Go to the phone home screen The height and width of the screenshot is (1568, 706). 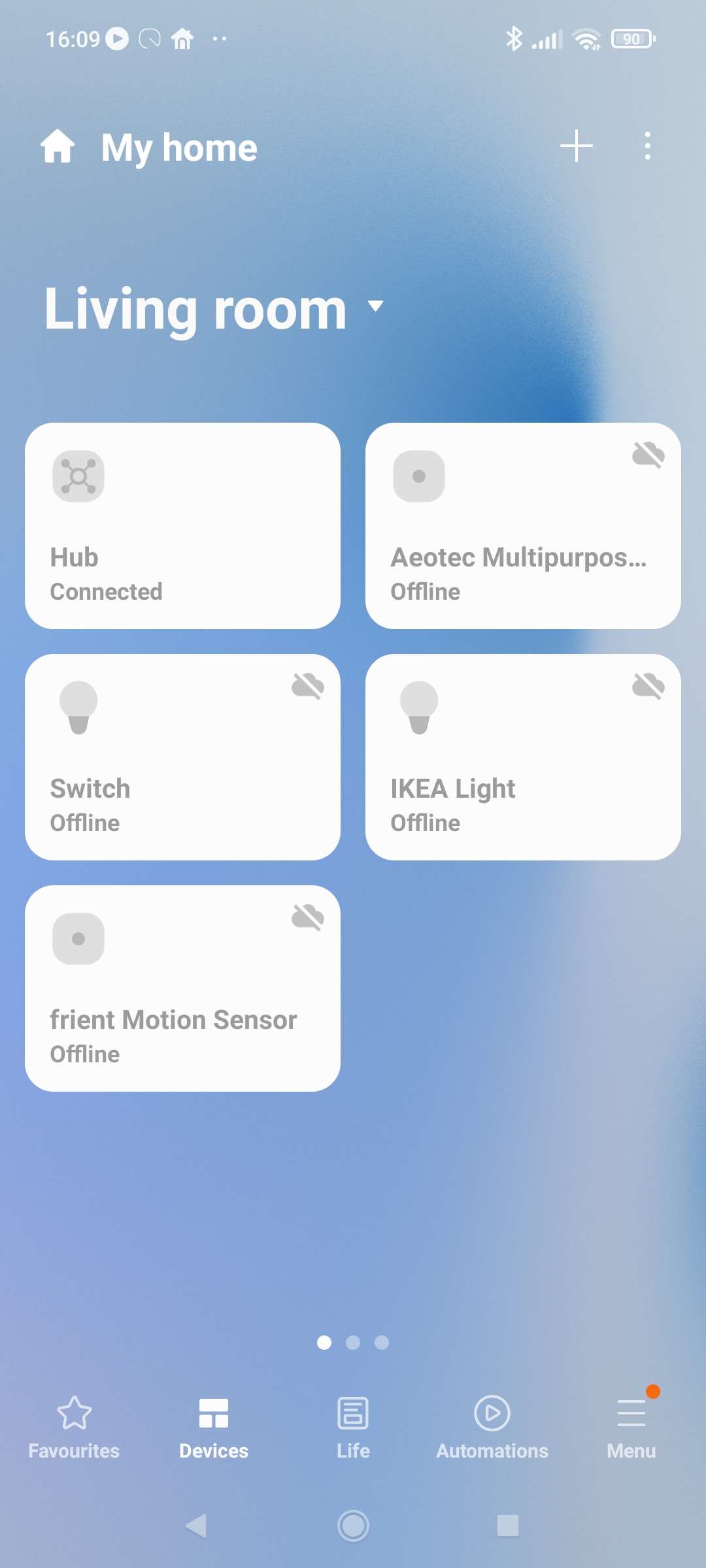pyautogui.click(x=353, y=1526)
